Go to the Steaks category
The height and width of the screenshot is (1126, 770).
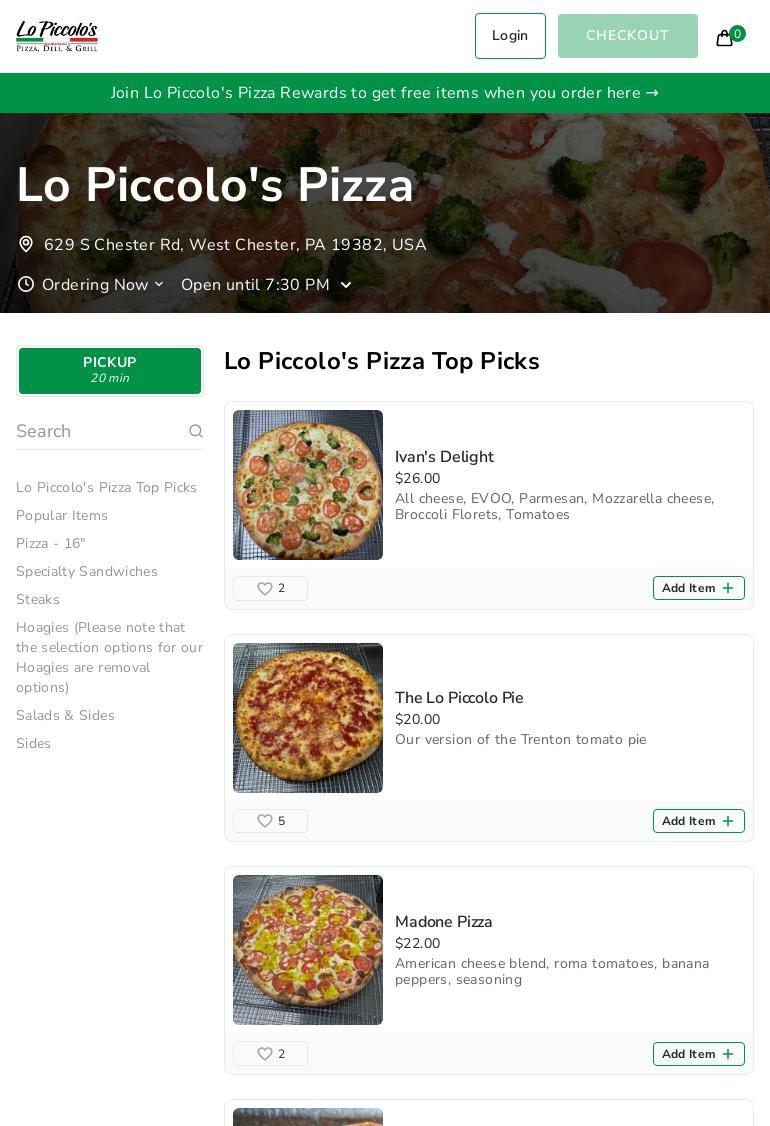pos(37,600)
